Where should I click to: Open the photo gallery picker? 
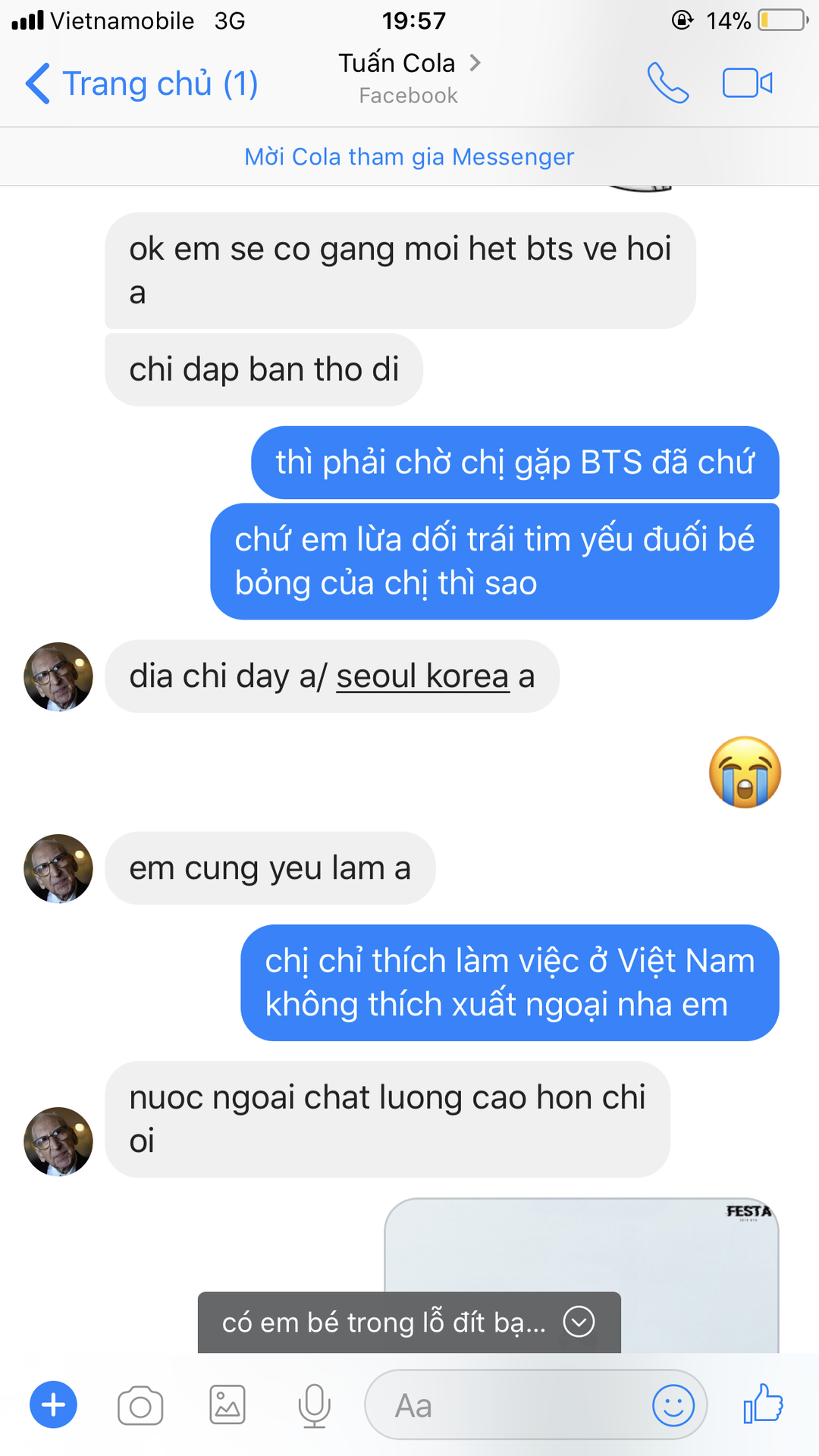click(227, 1405)
